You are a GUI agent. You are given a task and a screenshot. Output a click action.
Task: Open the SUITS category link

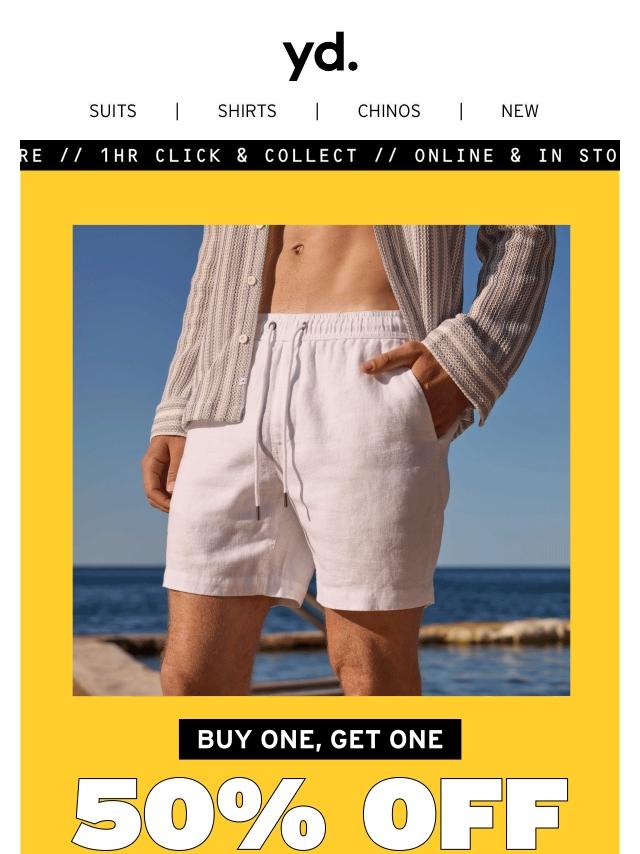pos(113,111)
